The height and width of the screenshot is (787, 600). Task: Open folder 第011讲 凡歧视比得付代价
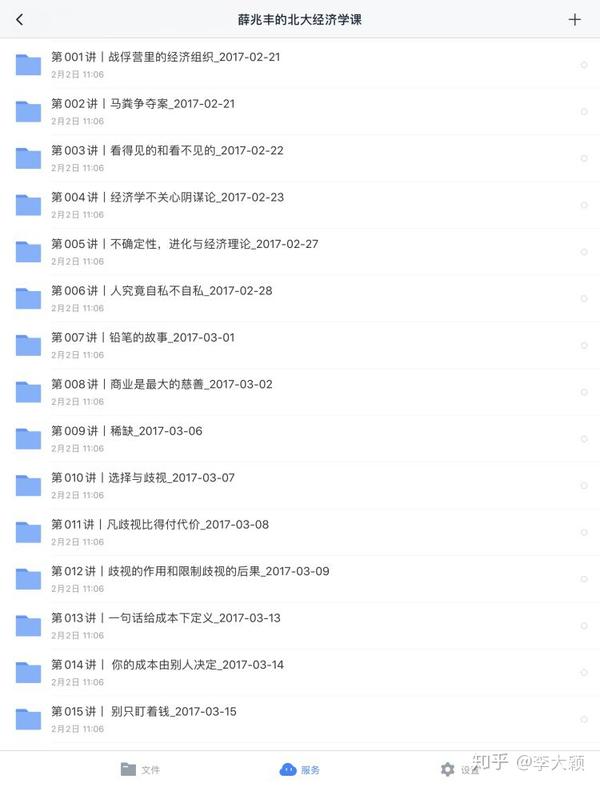point(160,525)
